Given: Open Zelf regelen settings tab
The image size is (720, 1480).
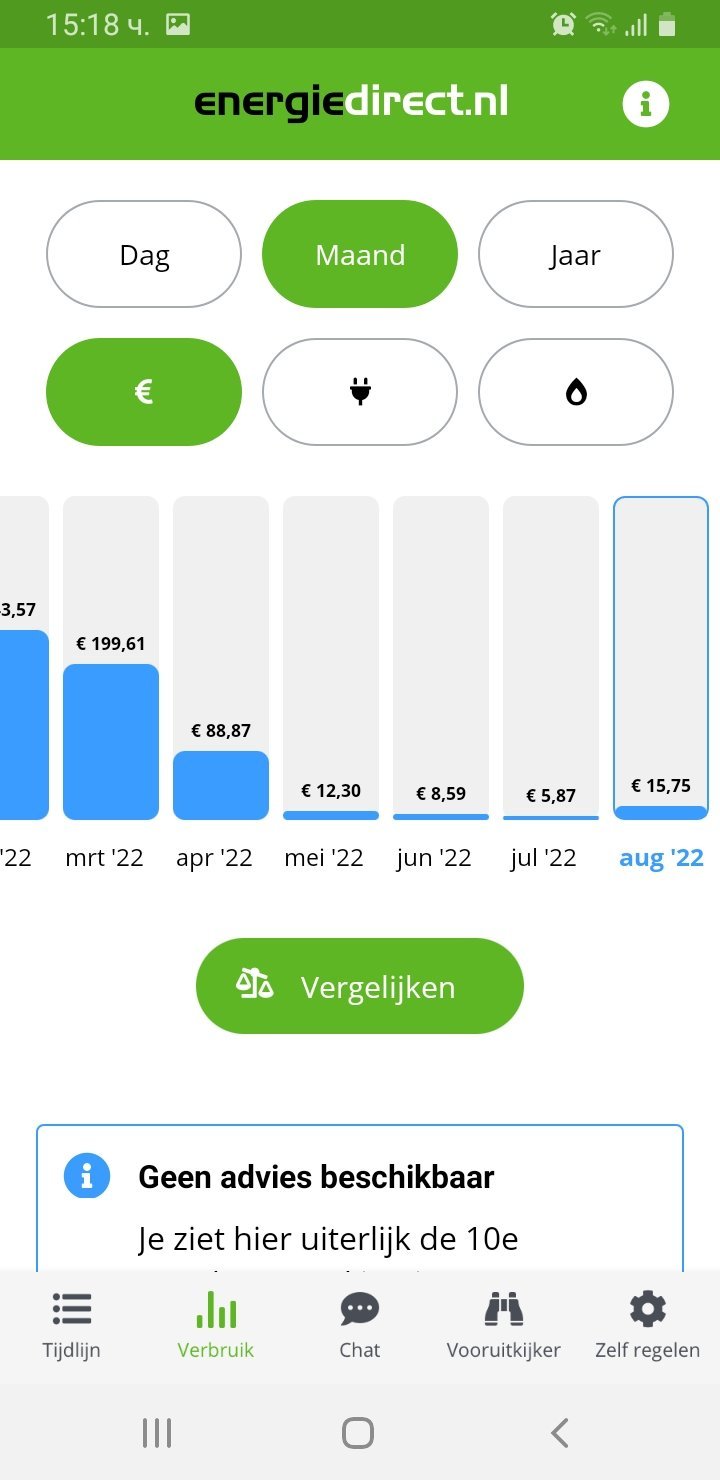Looking at the screenshot, I should pos(647,1325).
